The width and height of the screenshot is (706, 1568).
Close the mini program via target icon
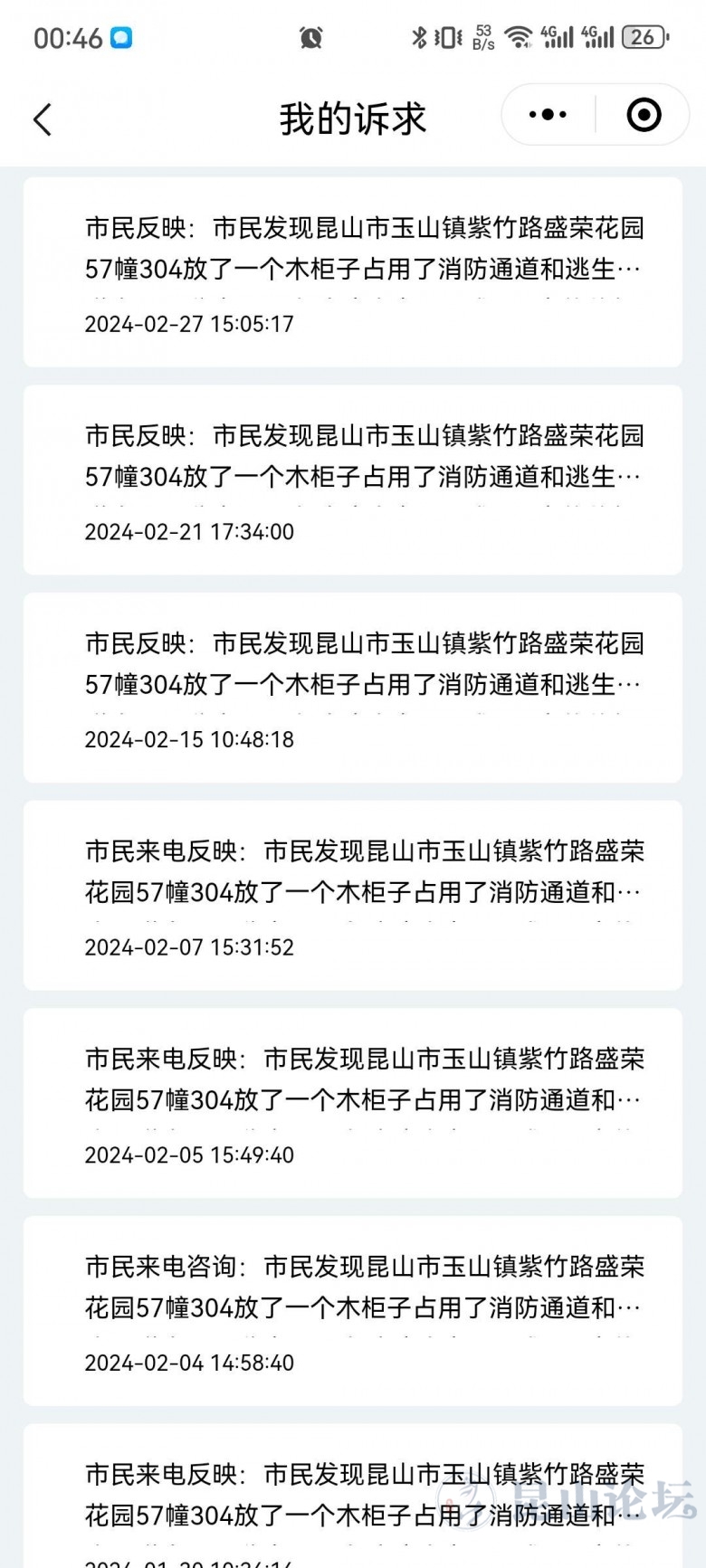[644, 115]
